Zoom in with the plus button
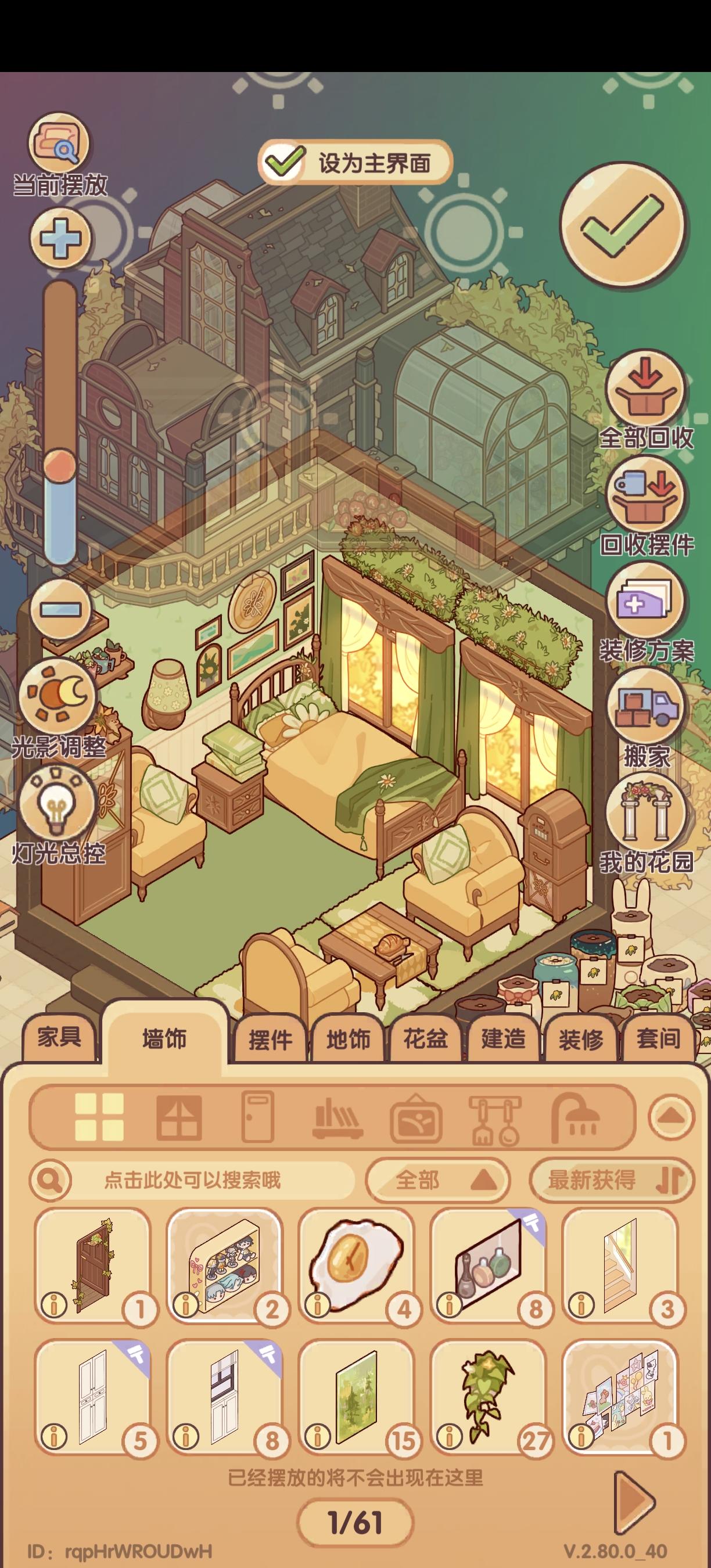This screenshot has height=1568, width=711. click(x=60, y=238)
